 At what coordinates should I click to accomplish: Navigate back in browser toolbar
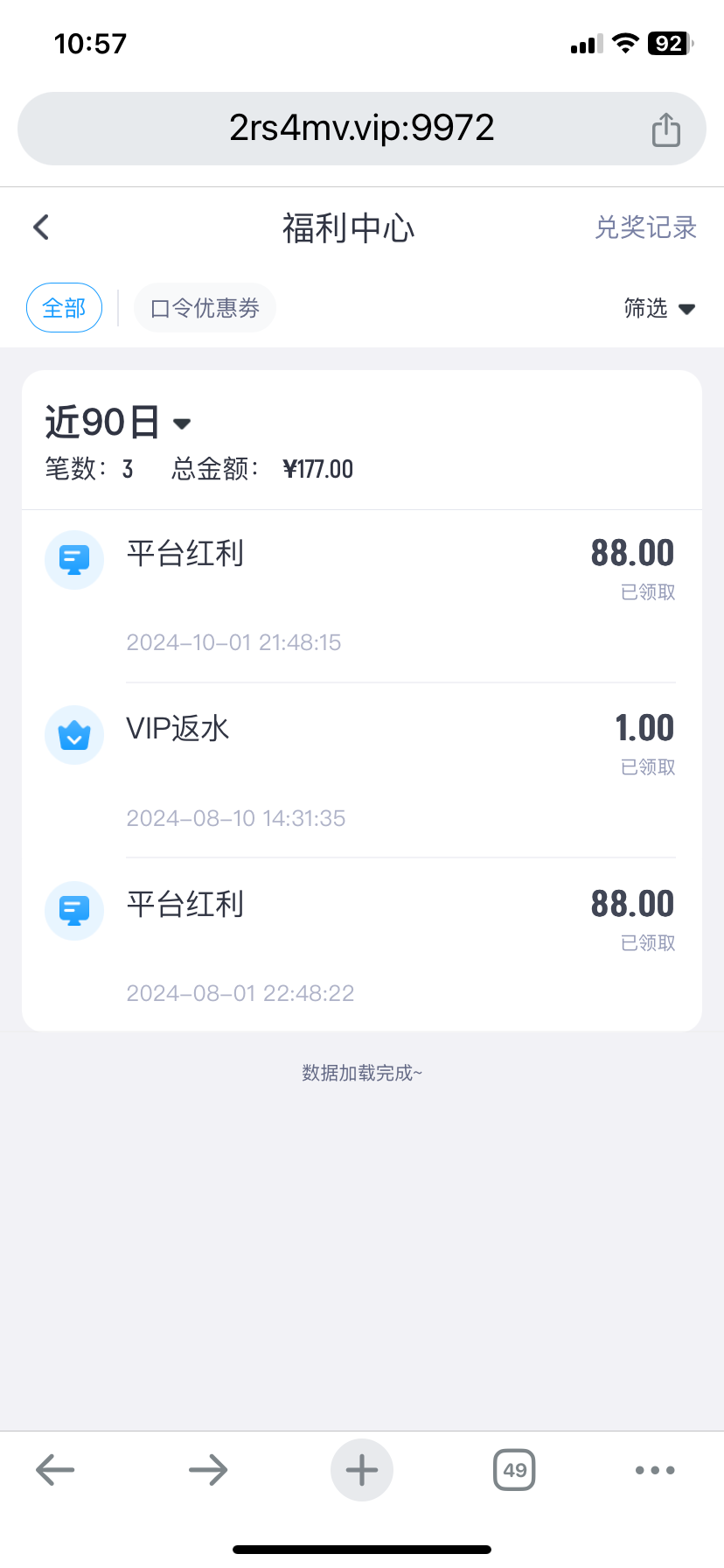(x=55, y=1470)
